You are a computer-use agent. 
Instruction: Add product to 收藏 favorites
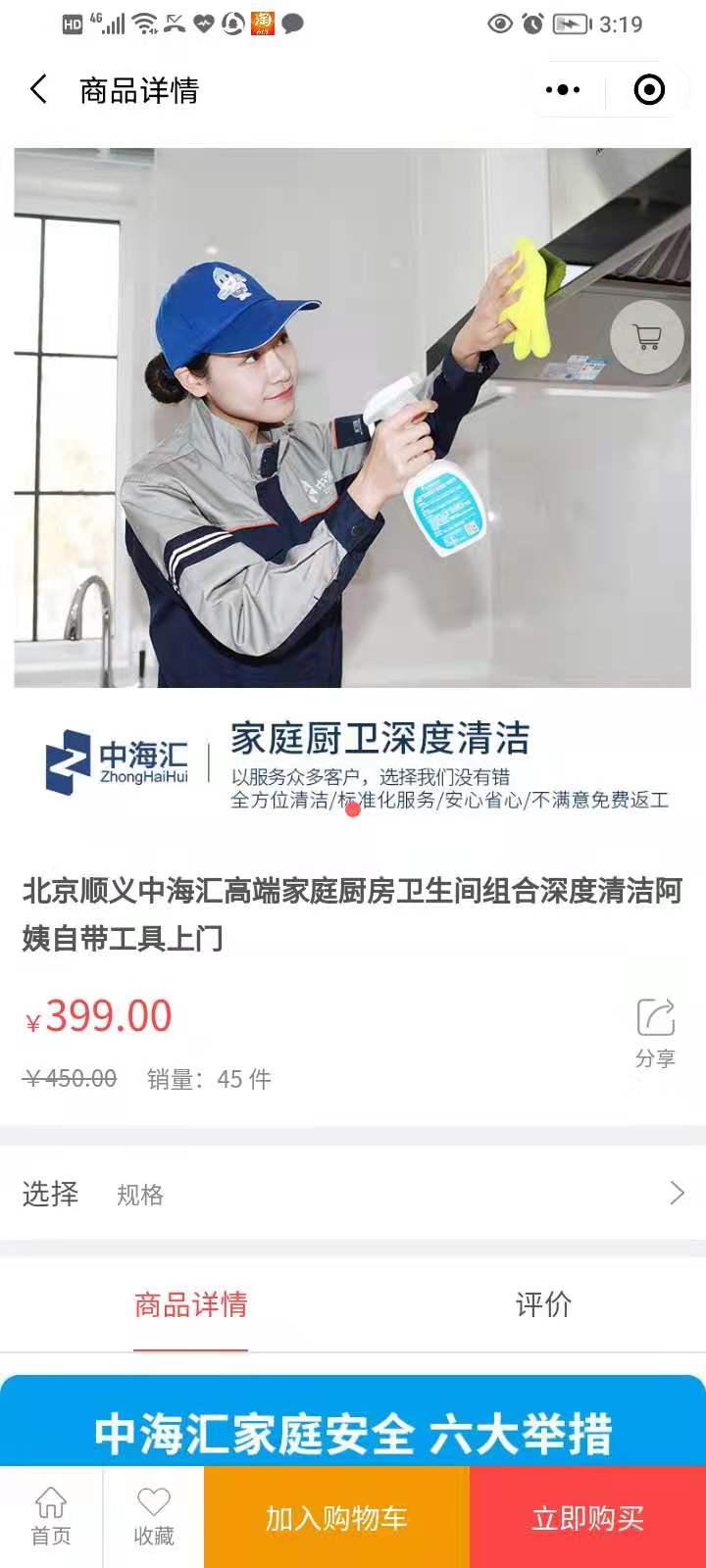pos(154,1517)
